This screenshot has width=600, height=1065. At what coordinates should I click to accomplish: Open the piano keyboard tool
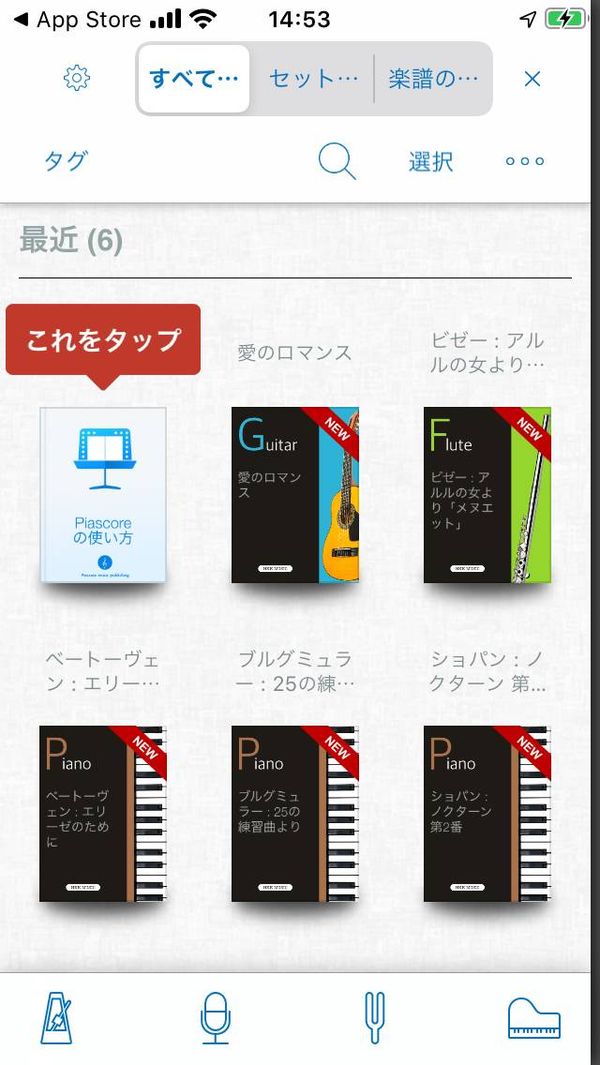coord(534,1019)
